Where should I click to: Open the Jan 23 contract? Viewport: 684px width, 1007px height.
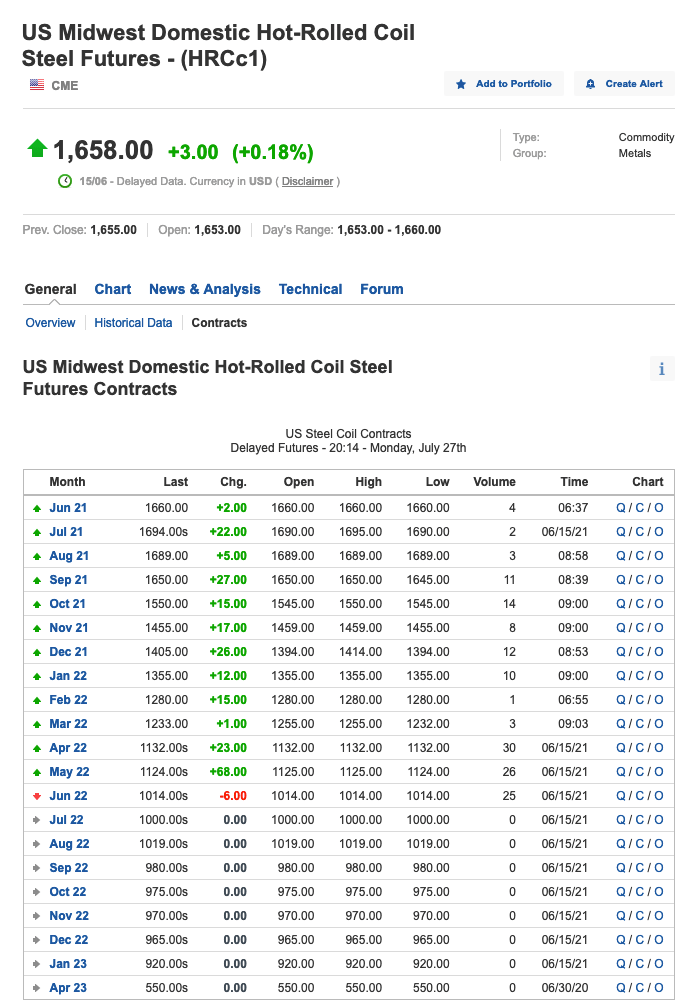pos(68,964)
